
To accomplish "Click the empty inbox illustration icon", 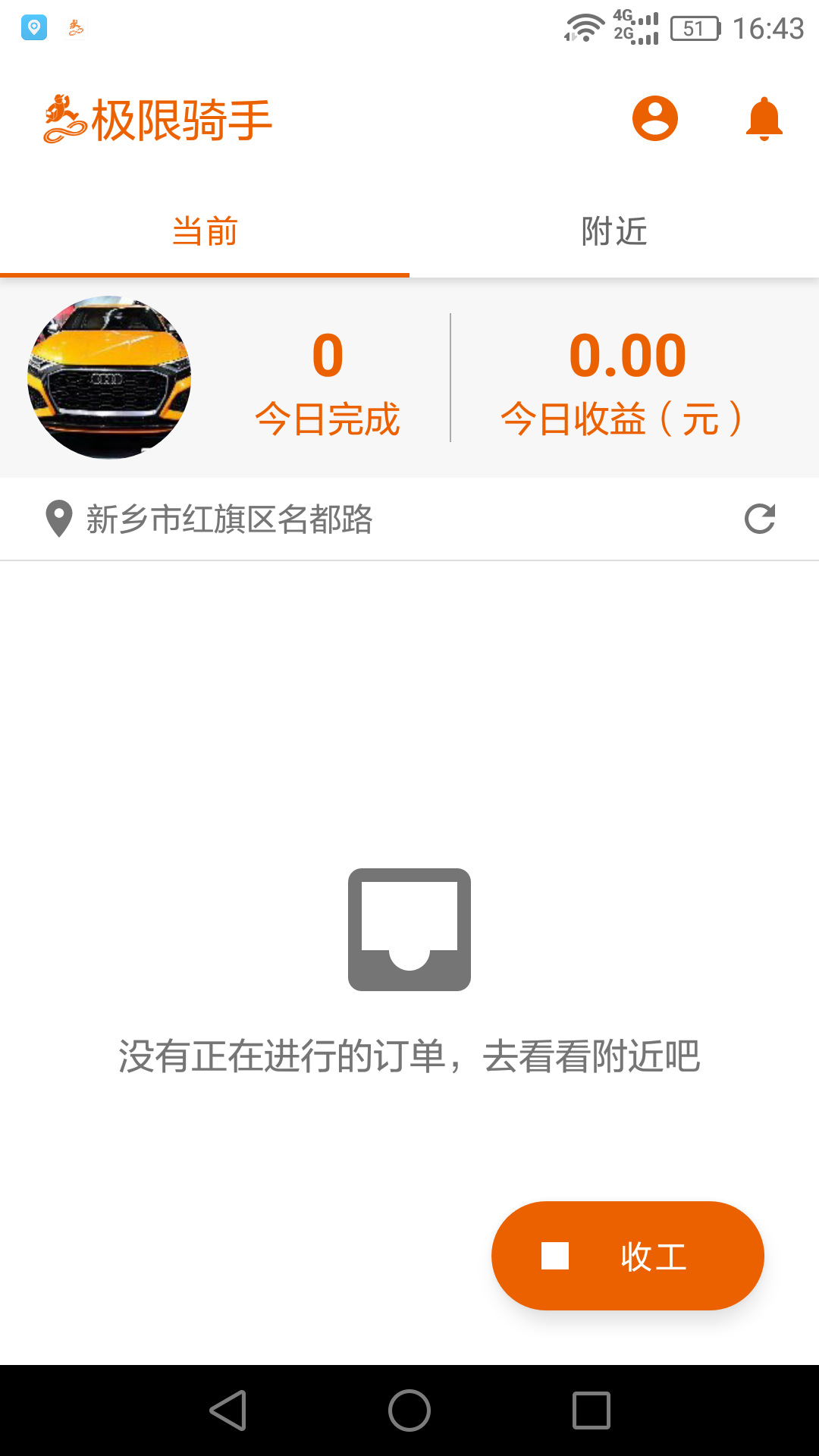I will click(x=409, y=931).
